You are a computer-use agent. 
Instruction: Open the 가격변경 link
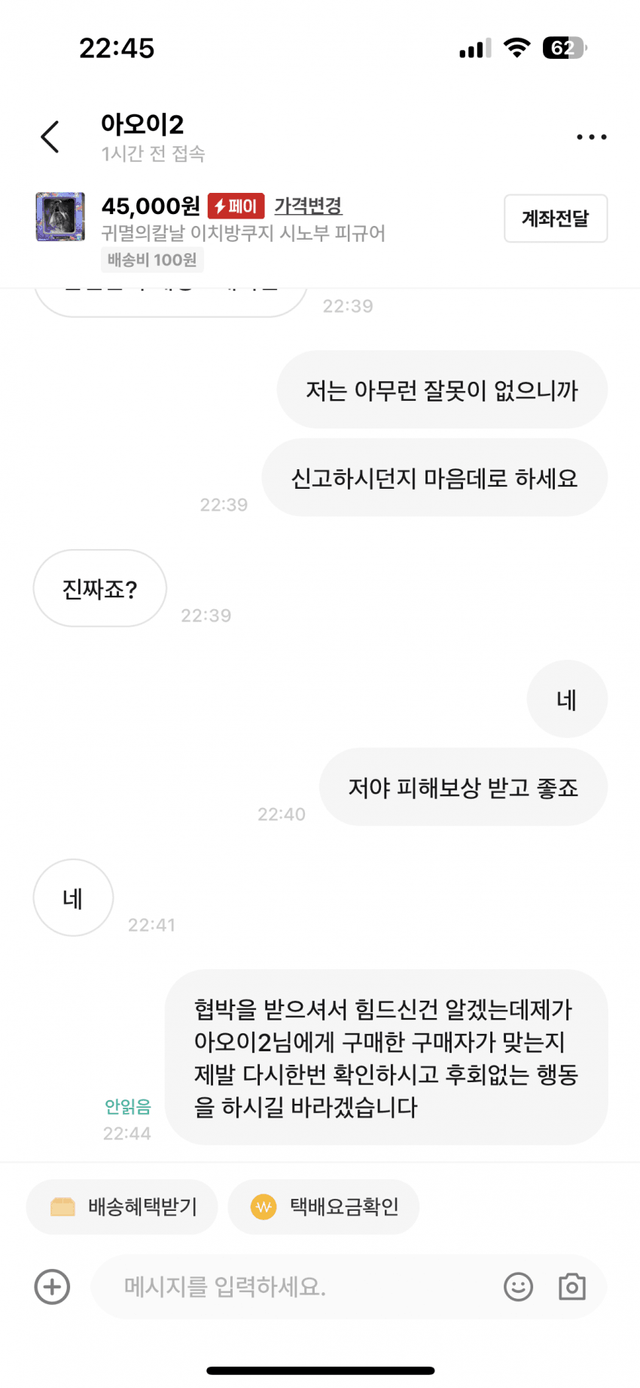[308, 206]
